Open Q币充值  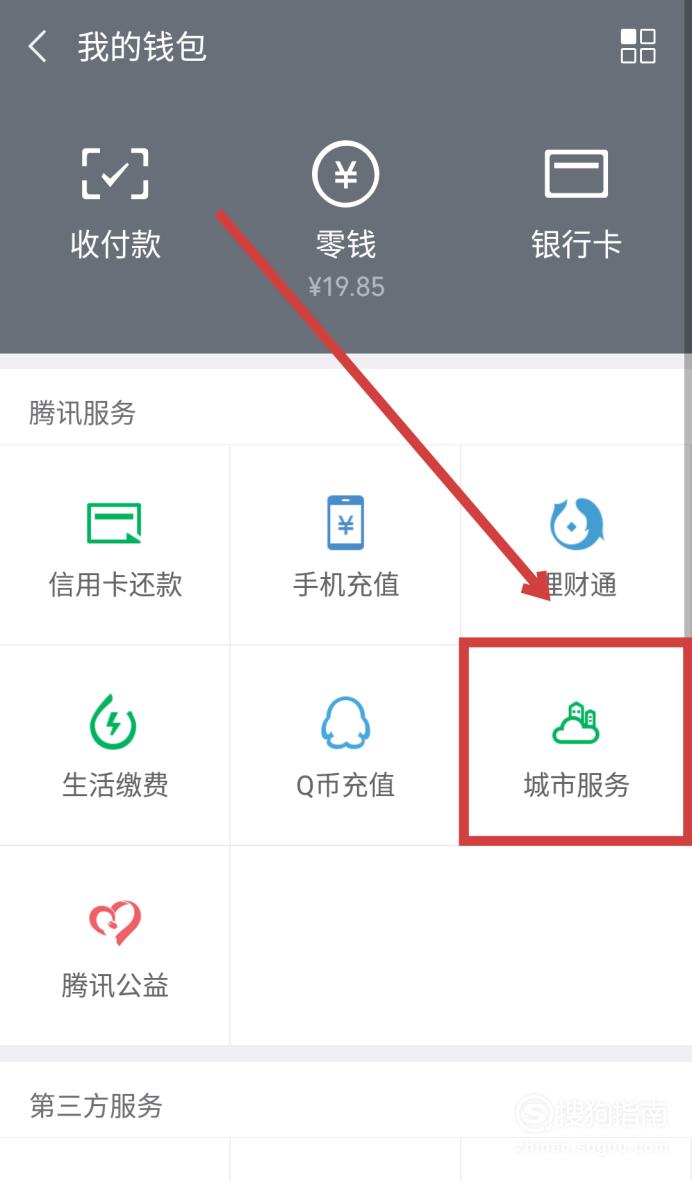coord(345,746)
